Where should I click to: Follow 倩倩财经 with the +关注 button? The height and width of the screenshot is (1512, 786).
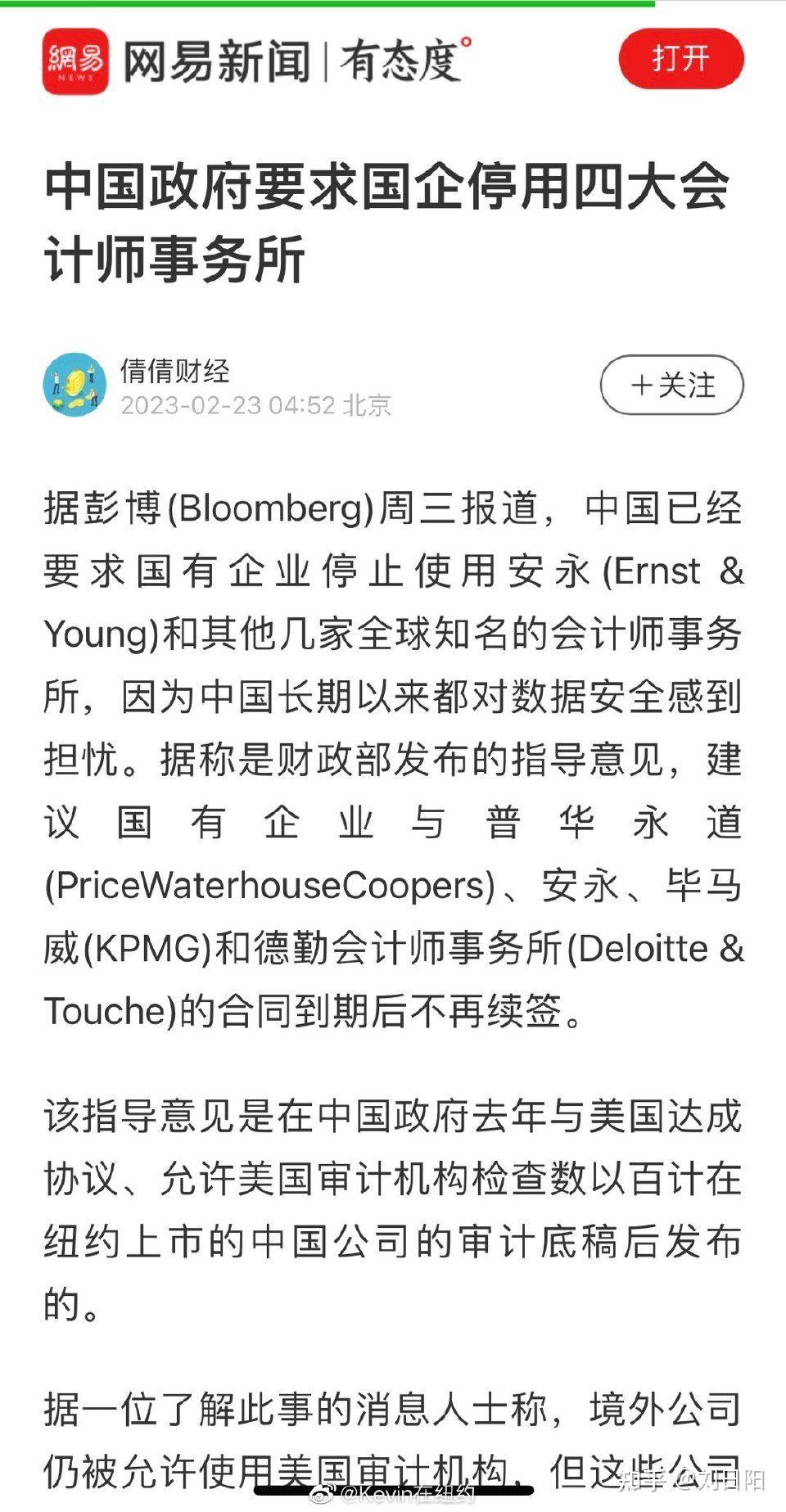click(x=671, y=385)
